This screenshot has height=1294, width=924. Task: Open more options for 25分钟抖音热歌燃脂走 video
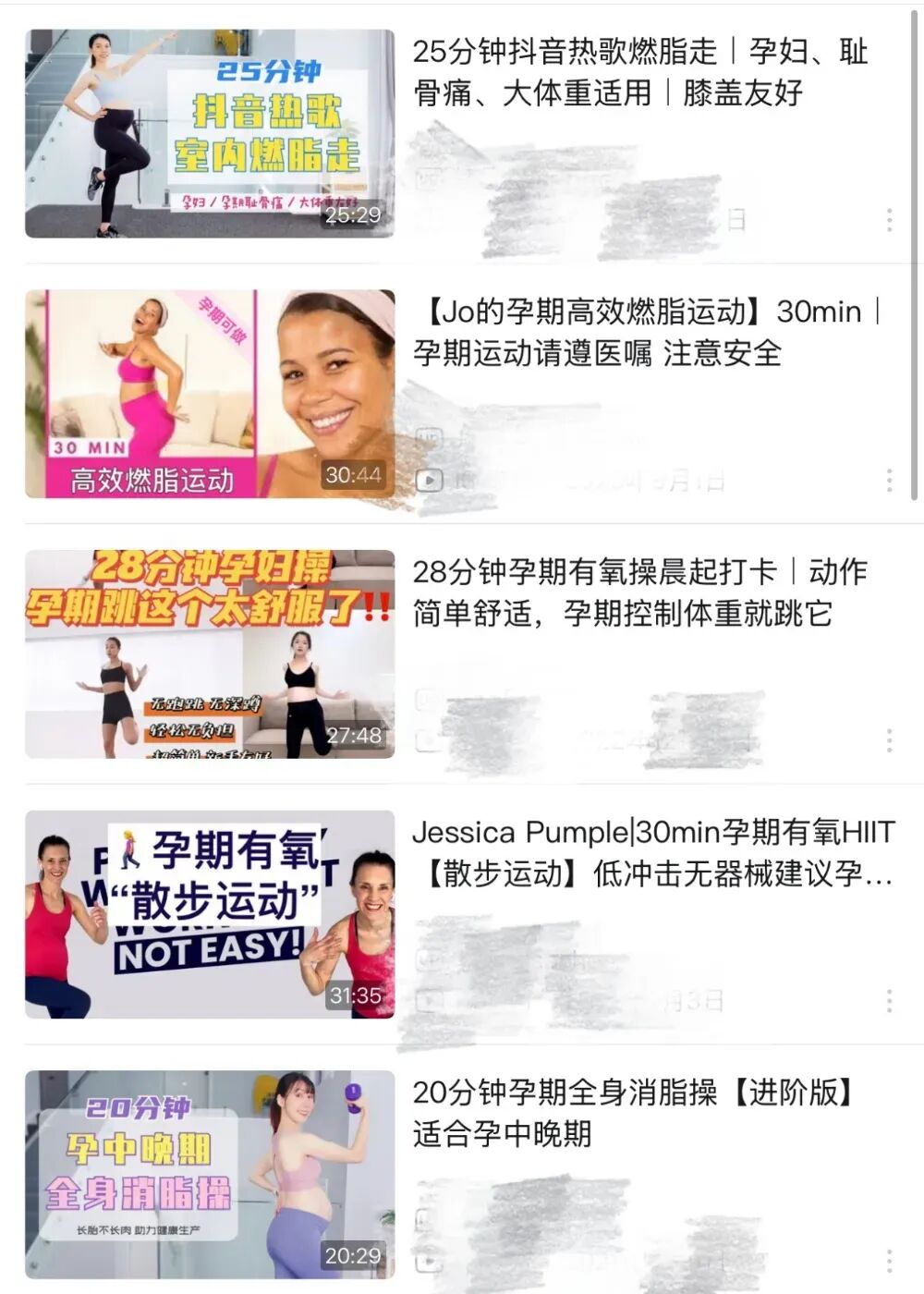pyautogui.click(x=889, y=220)
